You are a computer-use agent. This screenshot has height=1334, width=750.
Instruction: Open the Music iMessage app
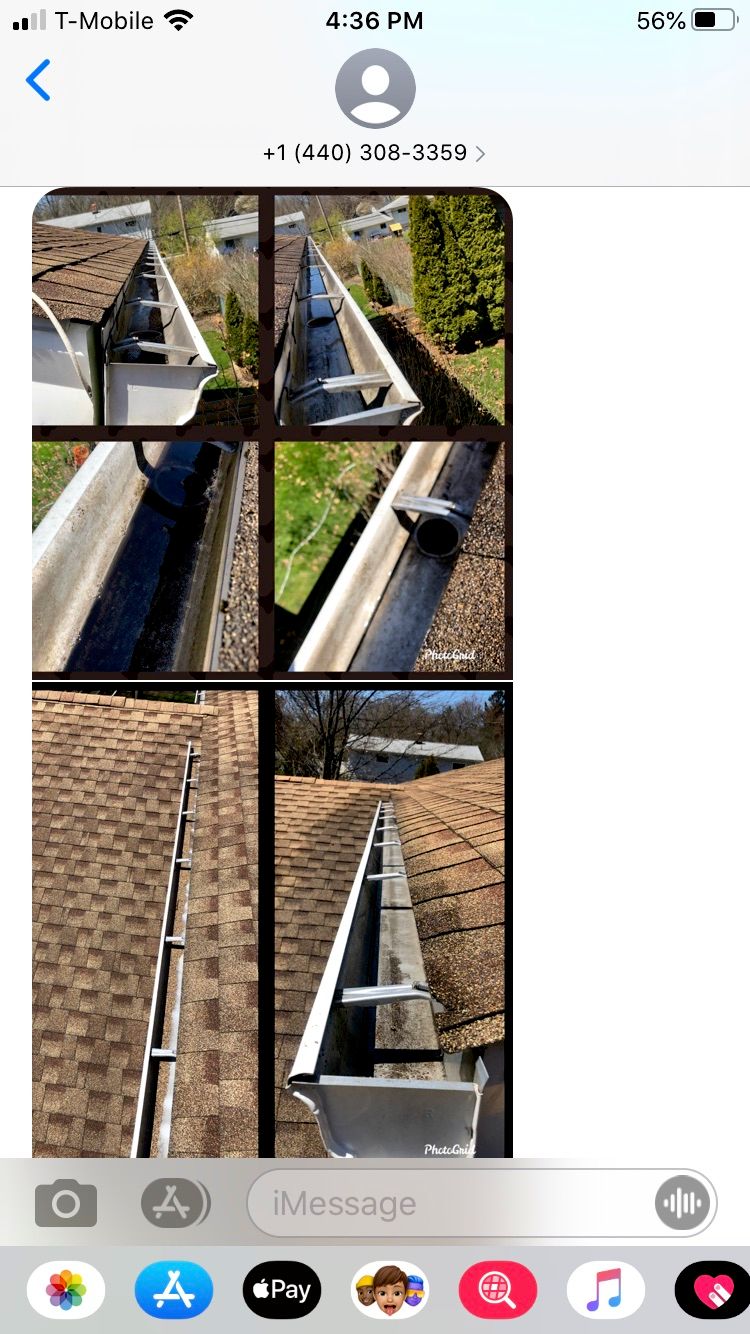pyautogui.click(x=605, y=1290)
